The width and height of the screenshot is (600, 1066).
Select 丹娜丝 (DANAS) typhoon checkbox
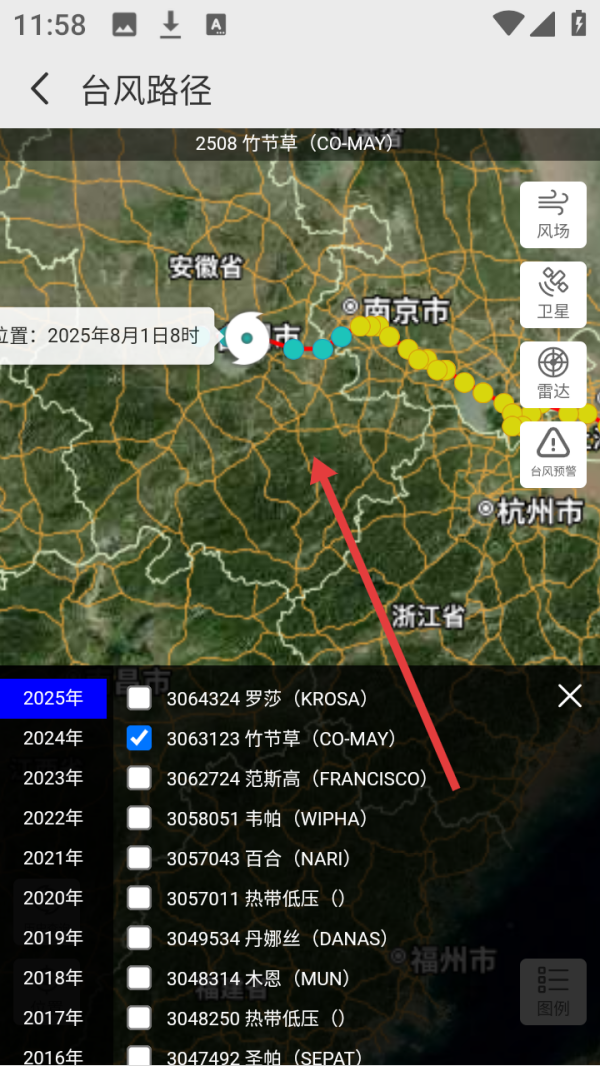pos(139,938)
